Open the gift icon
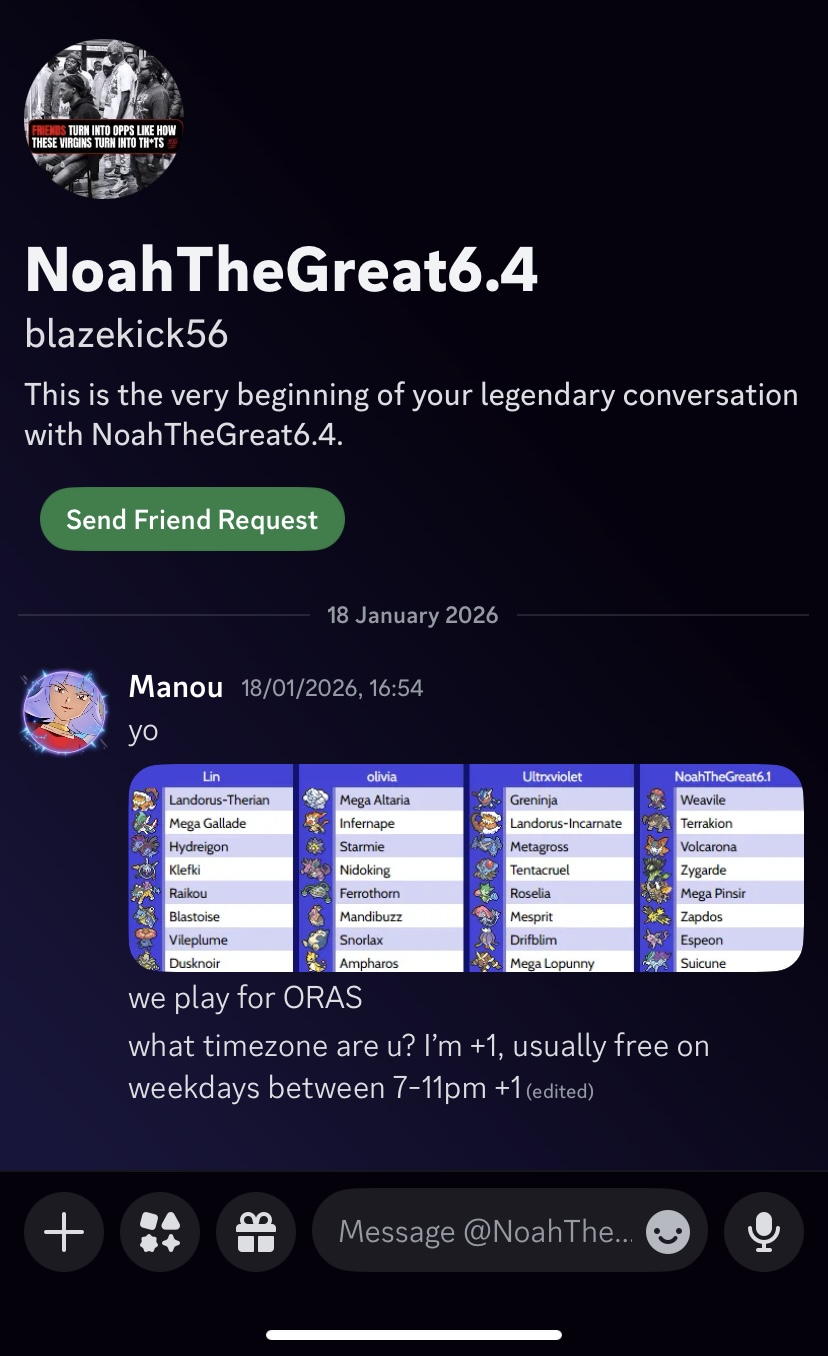 tap(255, 1232)
